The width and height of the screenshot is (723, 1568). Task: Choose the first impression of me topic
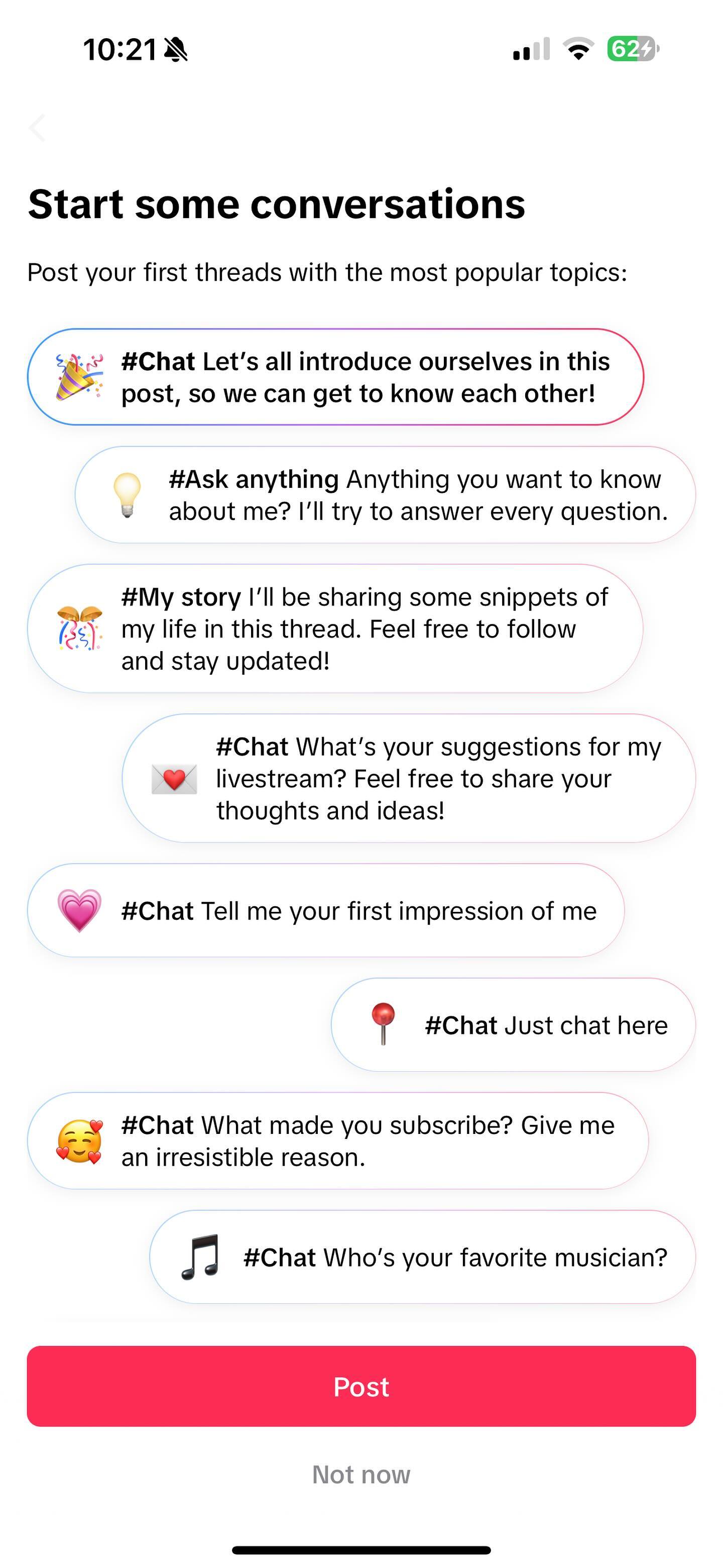(326, 911)
